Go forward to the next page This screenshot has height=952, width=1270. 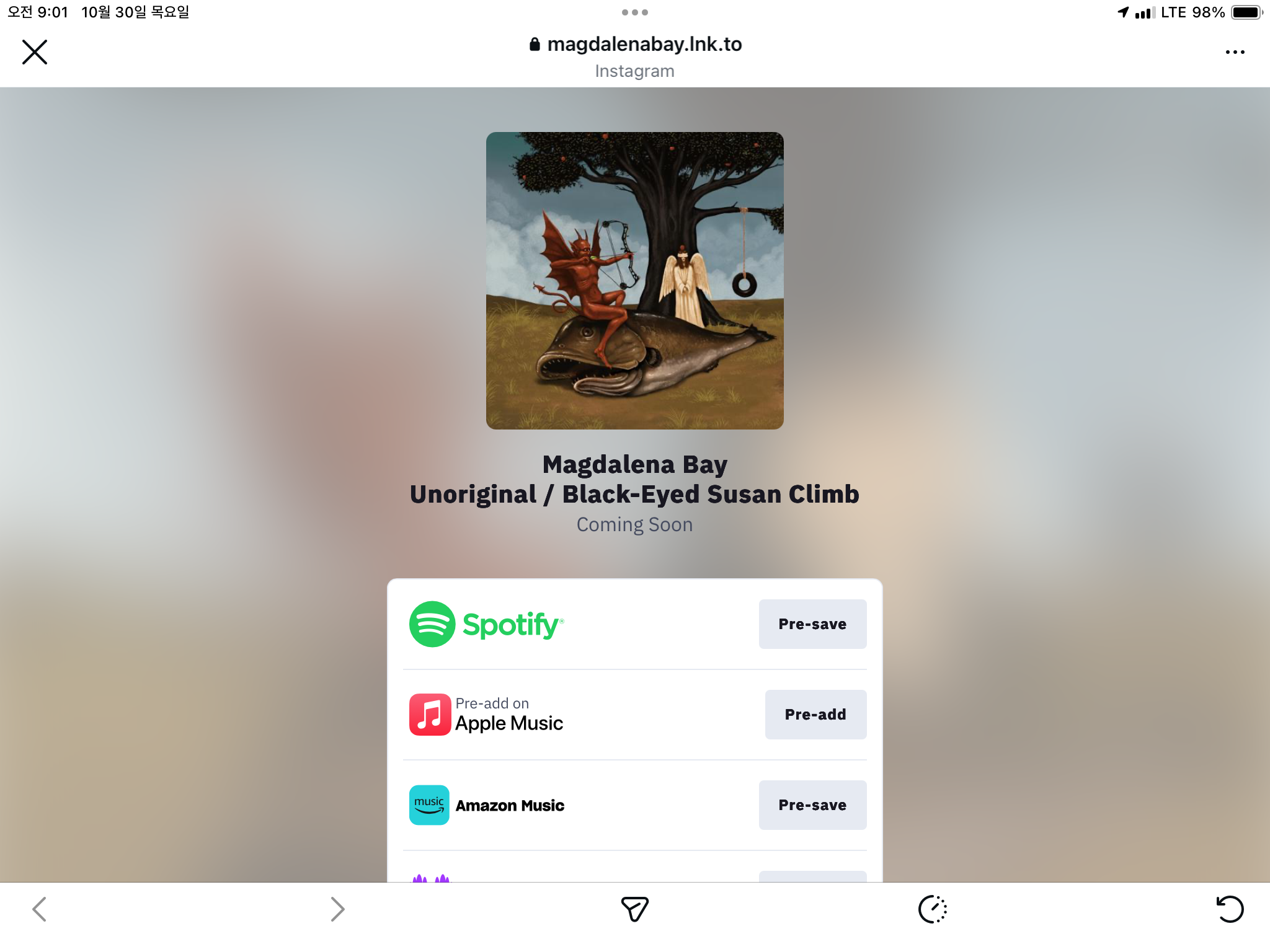337,909
